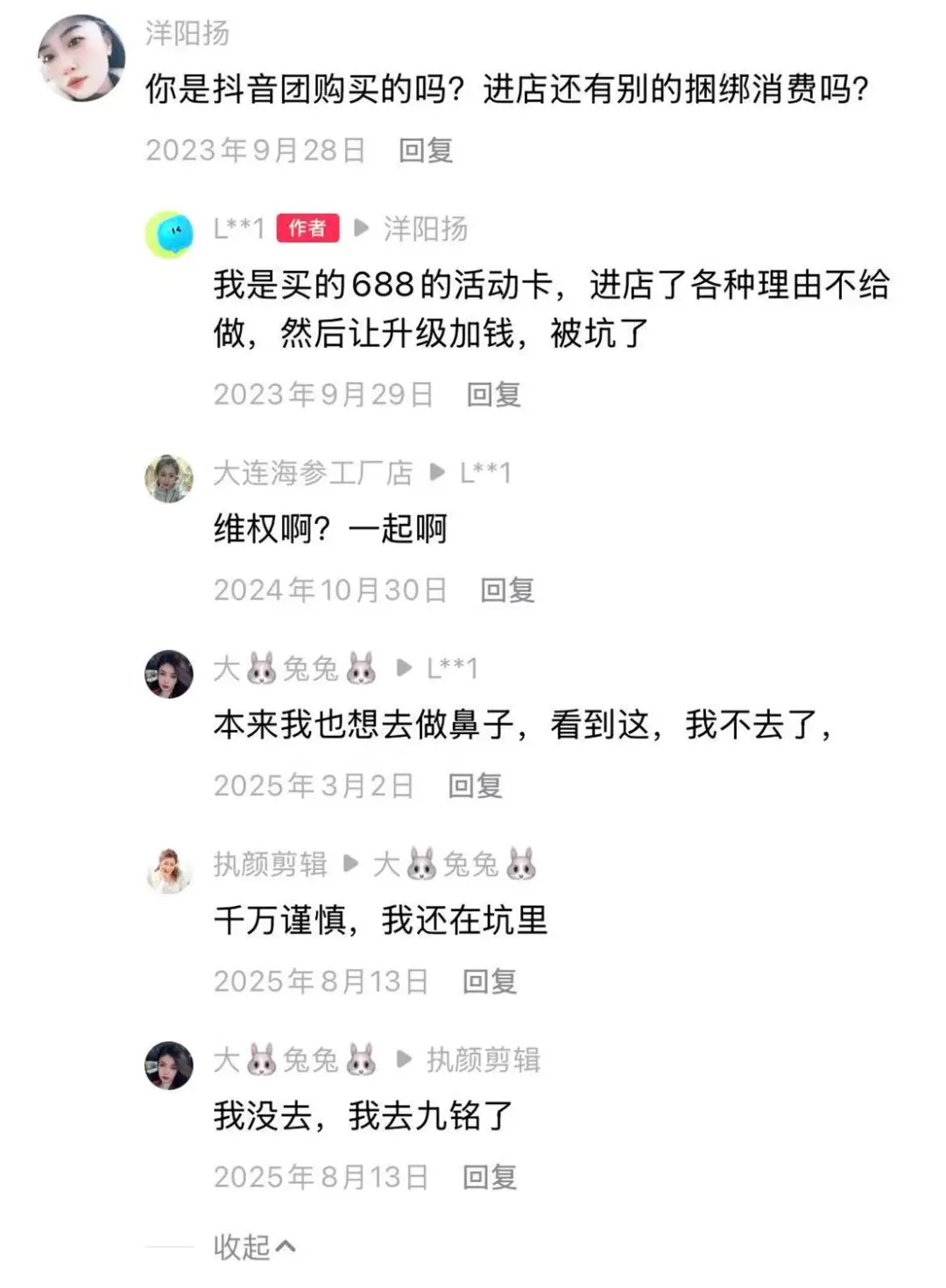View author L**1's profile avatar
The width and height of the screenshot is (946, 1288).
169,234
